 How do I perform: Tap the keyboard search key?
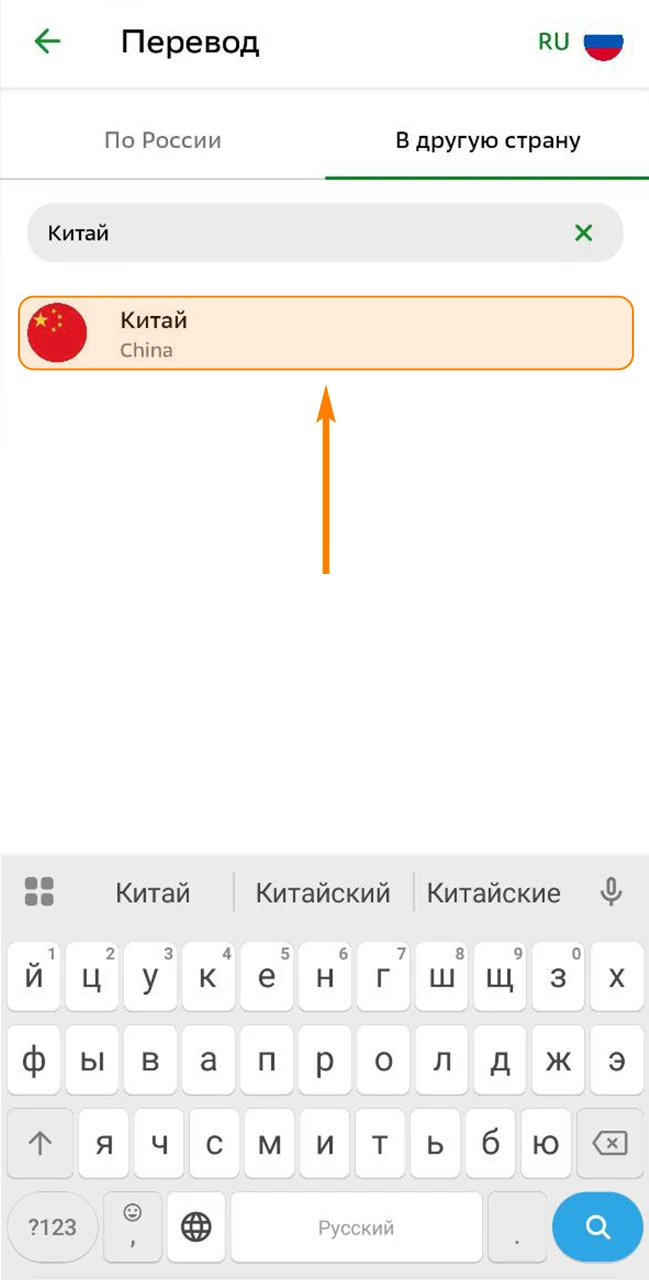597,1226
